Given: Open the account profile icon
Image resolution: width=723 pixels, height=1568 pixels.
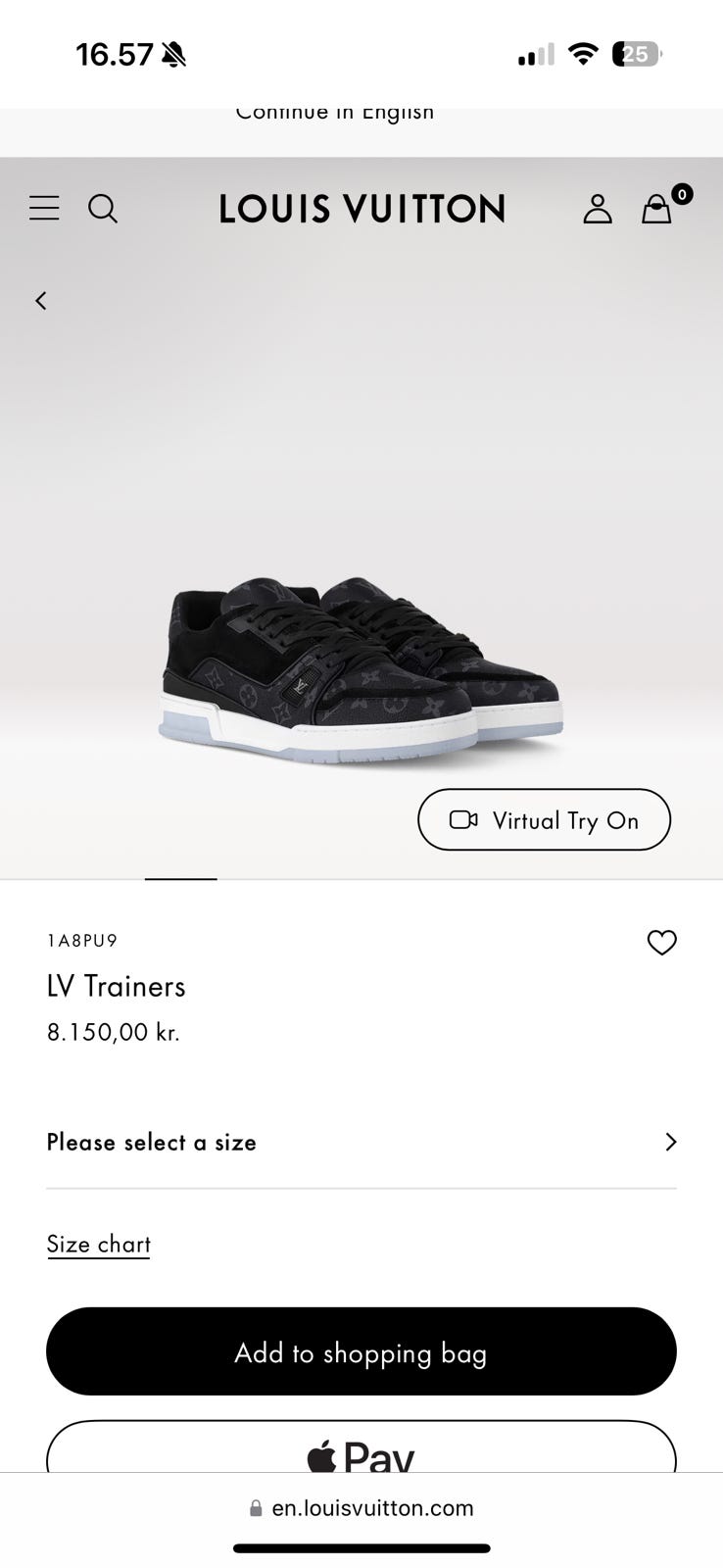Looking at the screenshot, I should (x=598, y=209).
